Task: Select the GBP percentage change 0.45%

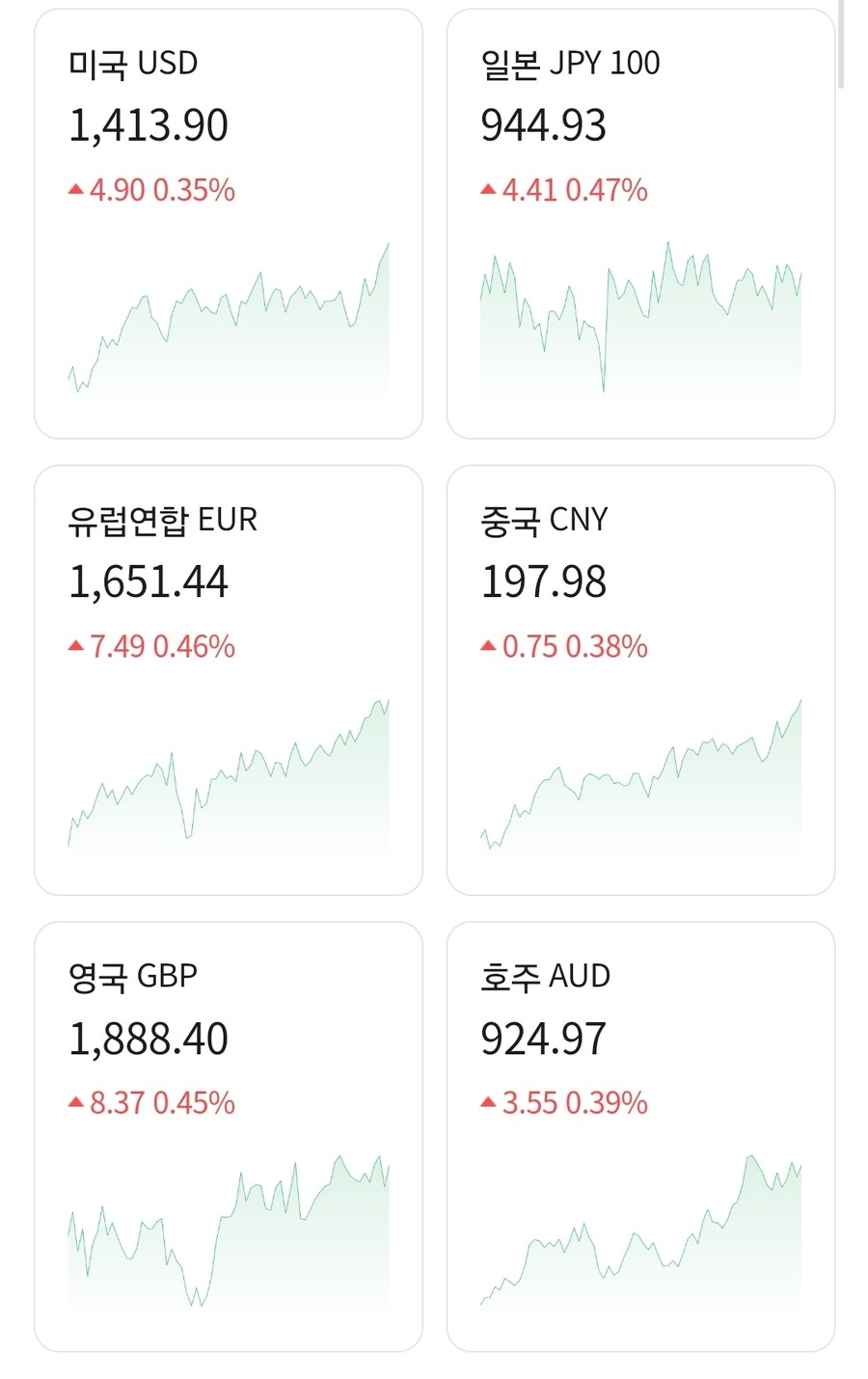Action: (192, 1102)
